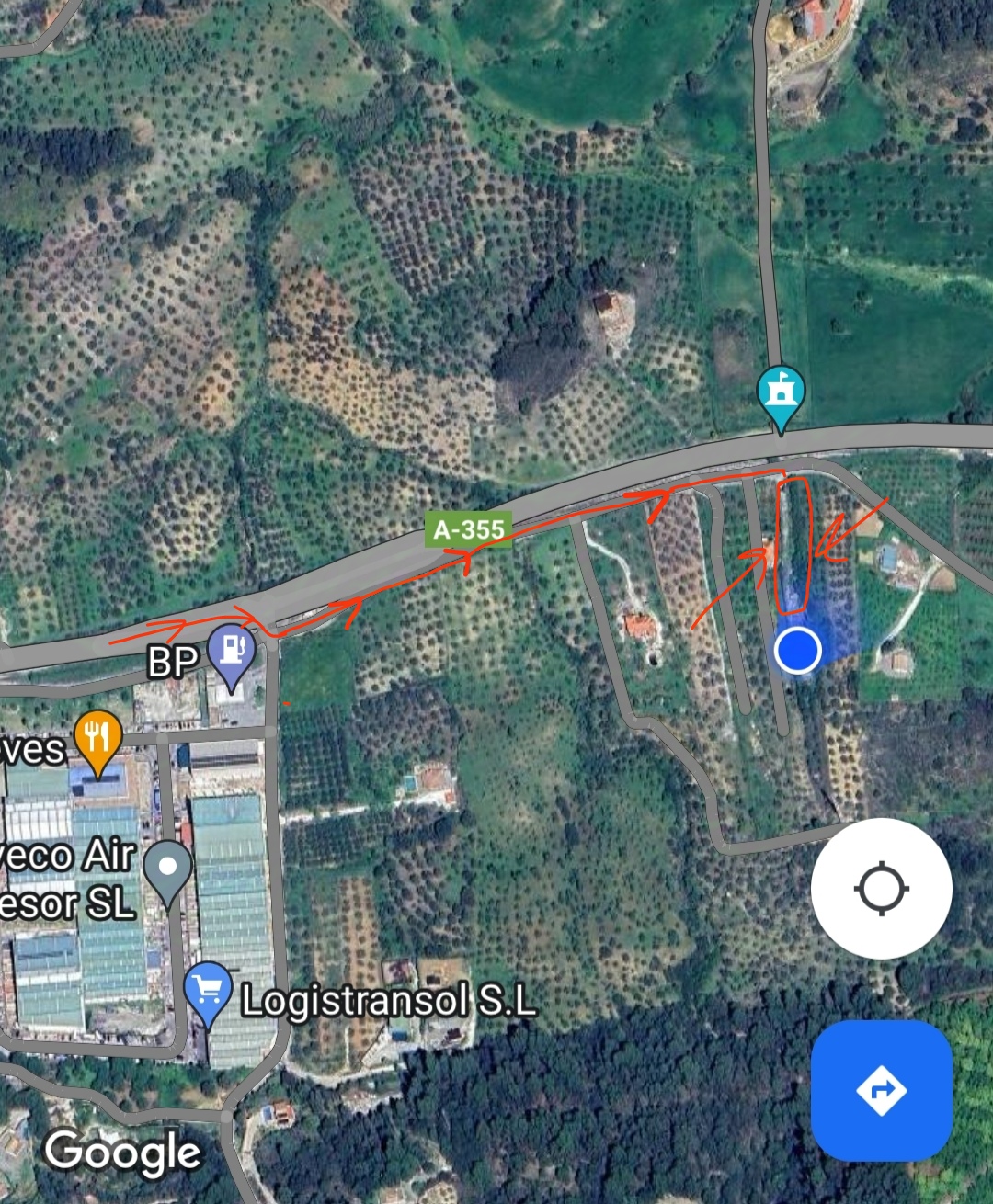Open the orange restaurant pin
This screenshot has width=993, height=1204.
98,738
